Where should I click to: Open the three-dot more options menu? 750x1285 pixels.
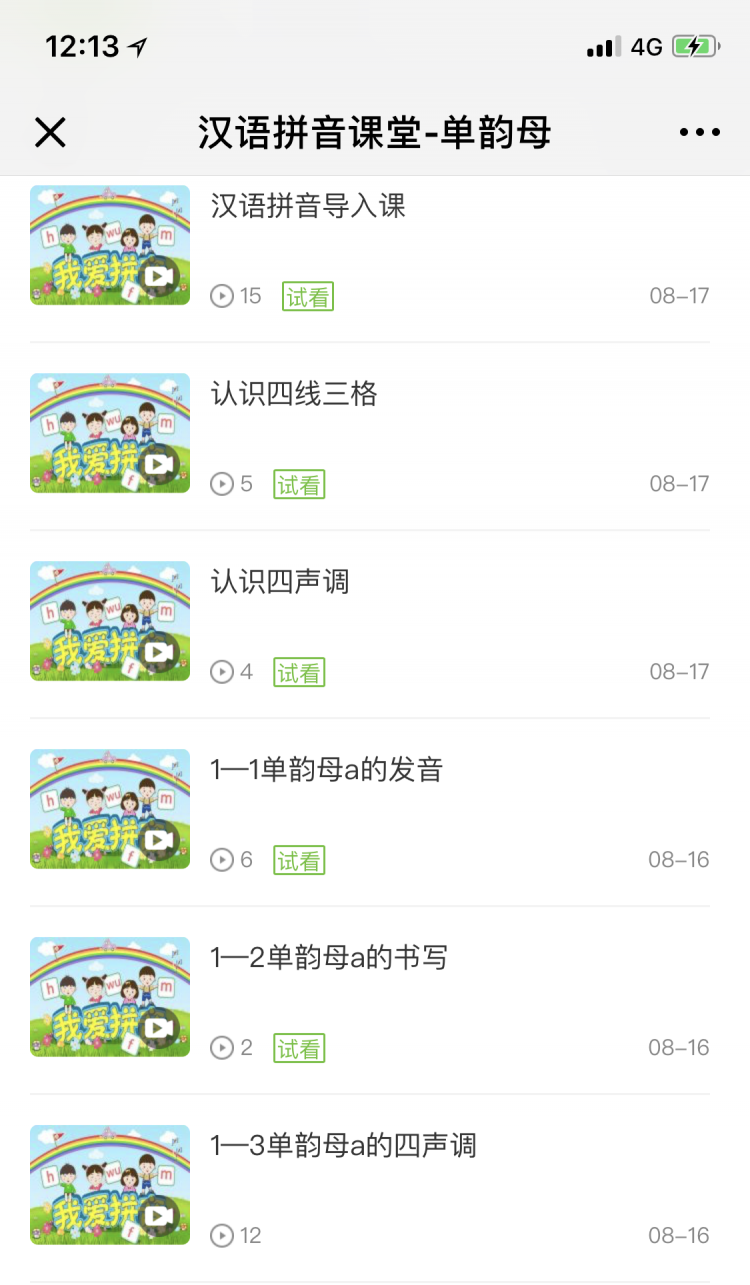tap(699, 132)
